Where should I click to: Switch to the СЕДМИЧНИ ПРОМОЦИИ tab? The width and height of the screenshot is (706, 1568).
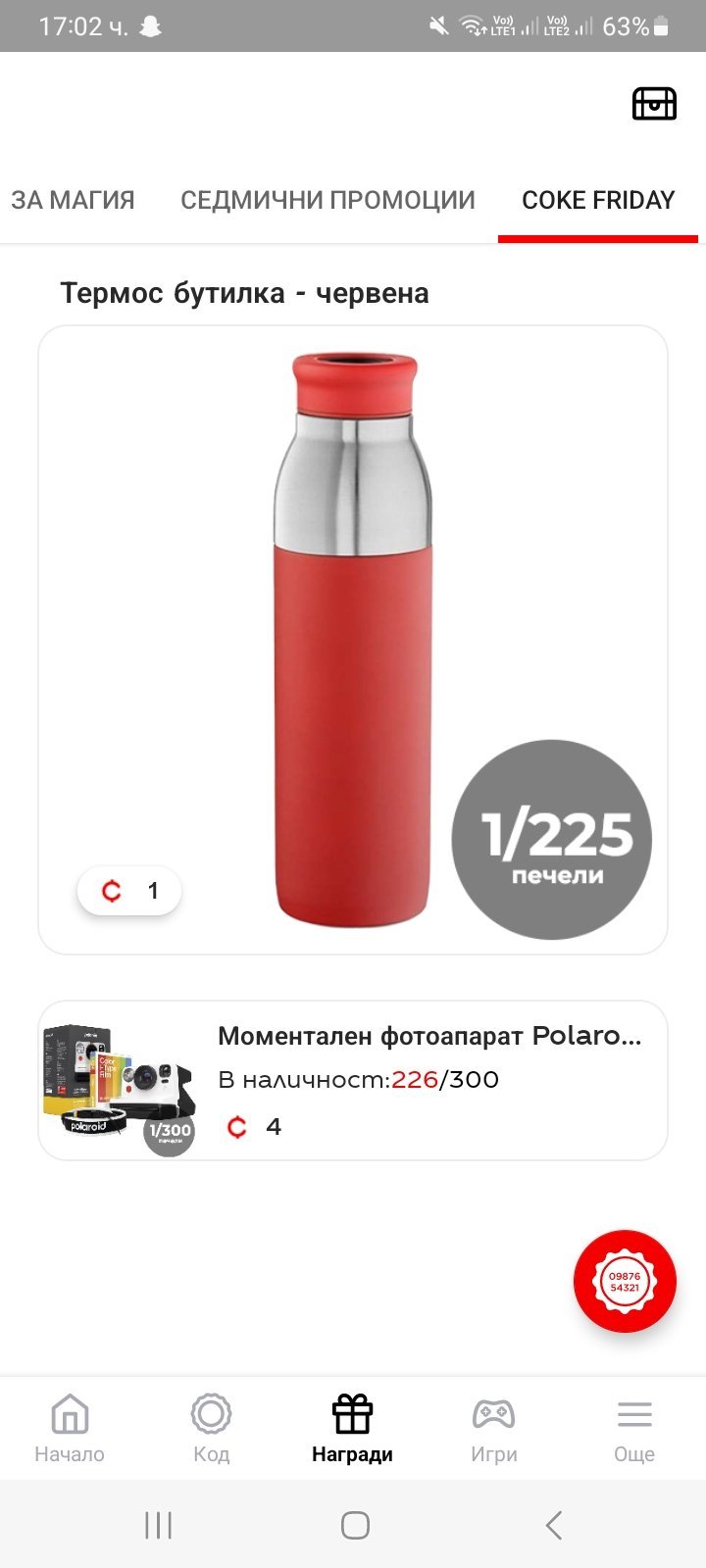(x=328, y=200)
